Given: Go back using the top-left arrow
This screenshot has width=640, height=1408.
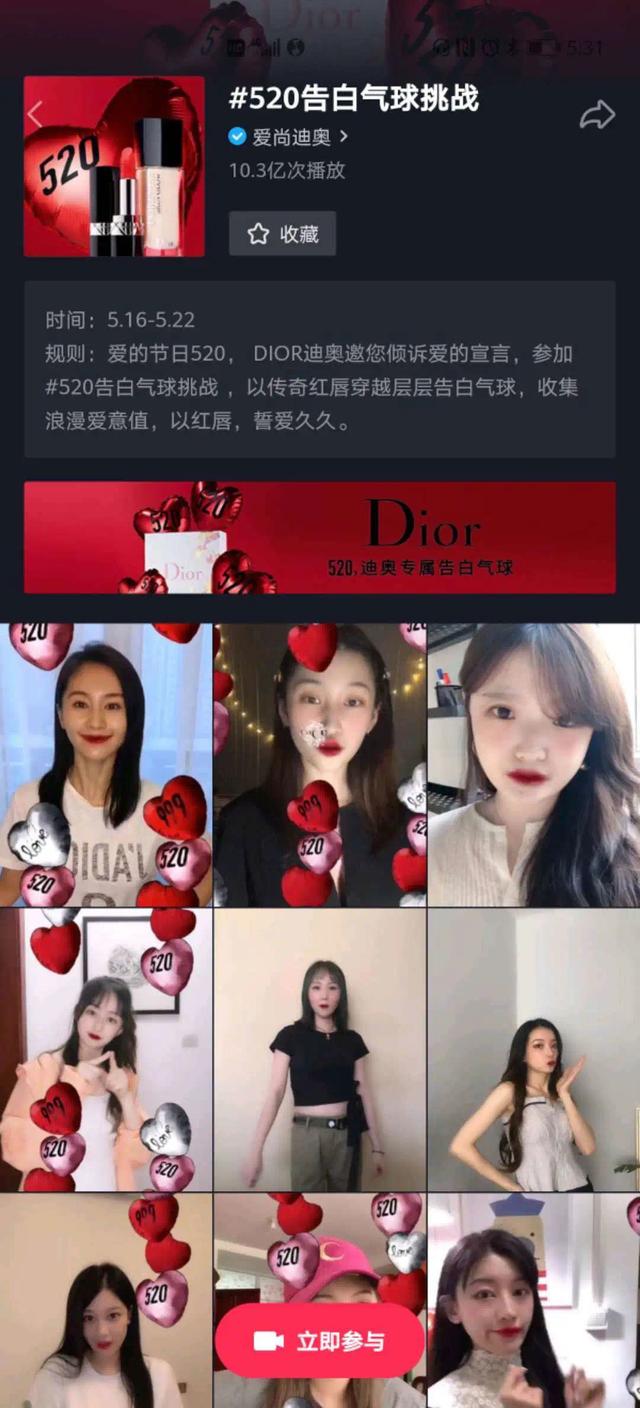Looking at the screenshot, I should [34, 115].
